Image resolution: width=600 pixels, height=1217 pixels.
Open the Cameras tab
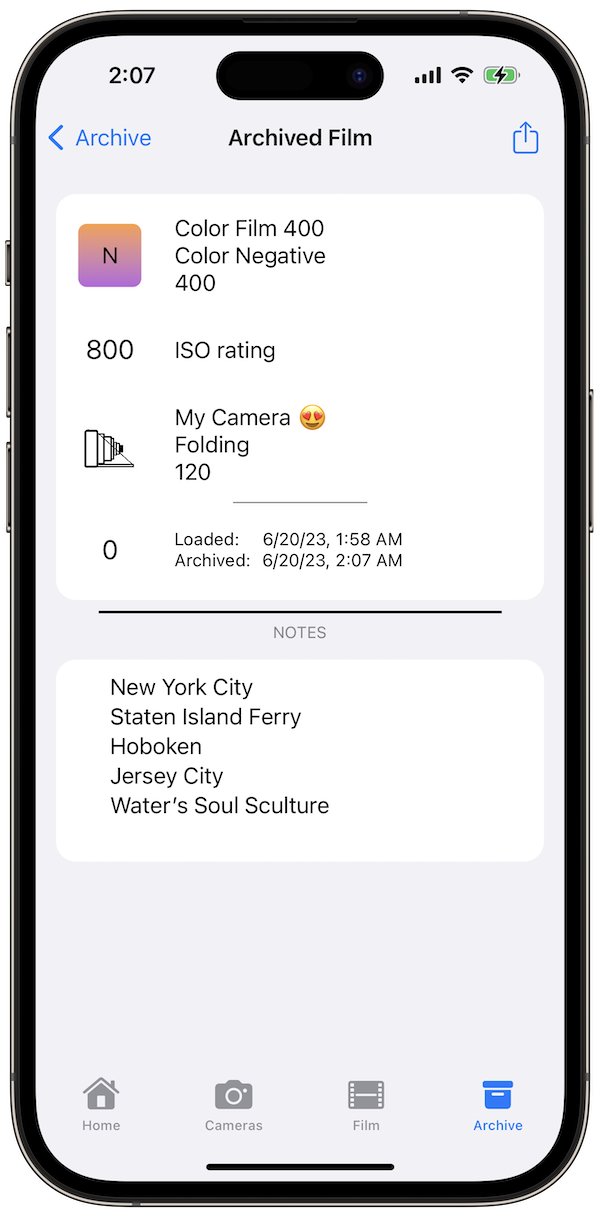[233, 1104]
